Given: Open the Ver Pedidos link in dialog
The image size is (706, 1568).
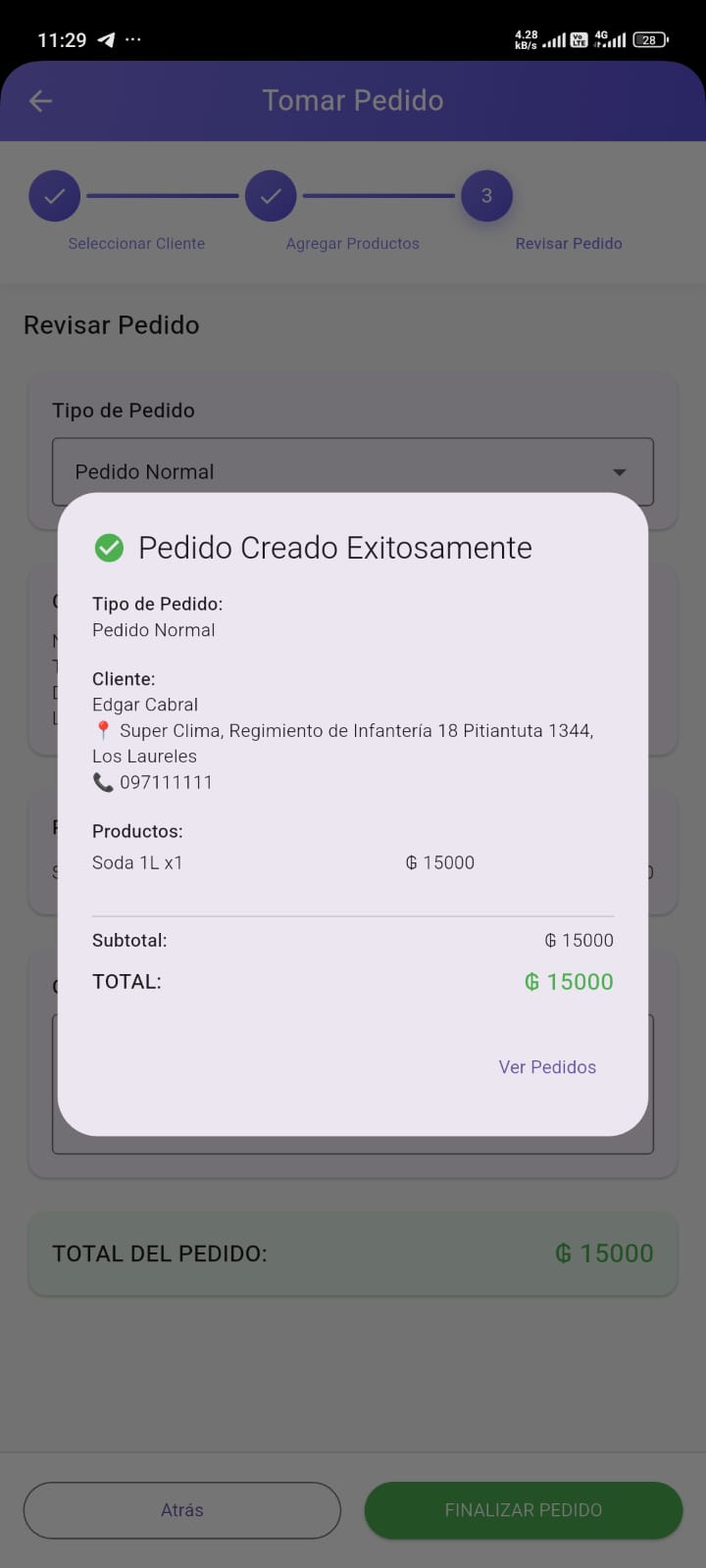Looking at the screenshot, I should [547, 1067].
